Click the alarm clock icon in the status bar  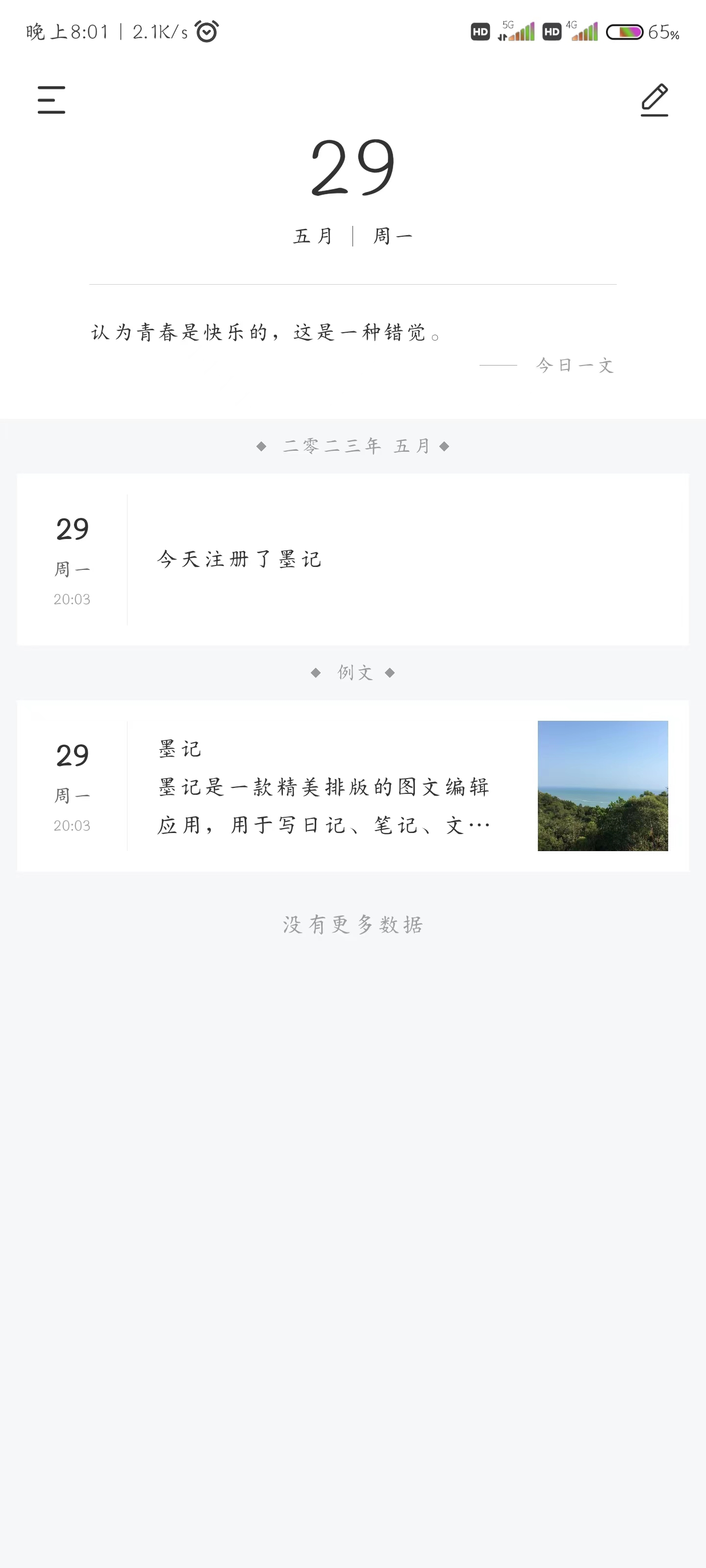point(206,32)
